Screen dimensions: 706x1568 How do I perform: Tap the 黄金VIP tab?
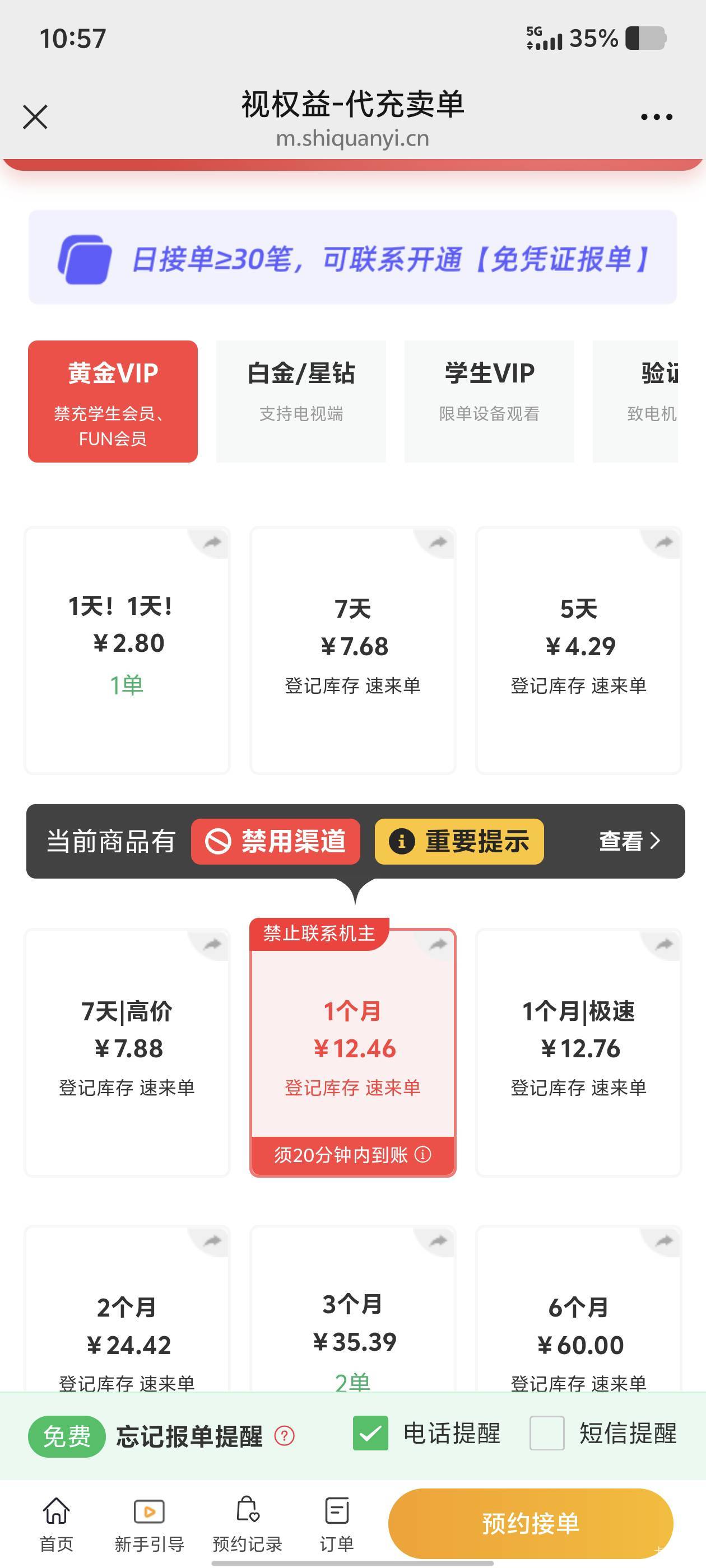(113, 401)
